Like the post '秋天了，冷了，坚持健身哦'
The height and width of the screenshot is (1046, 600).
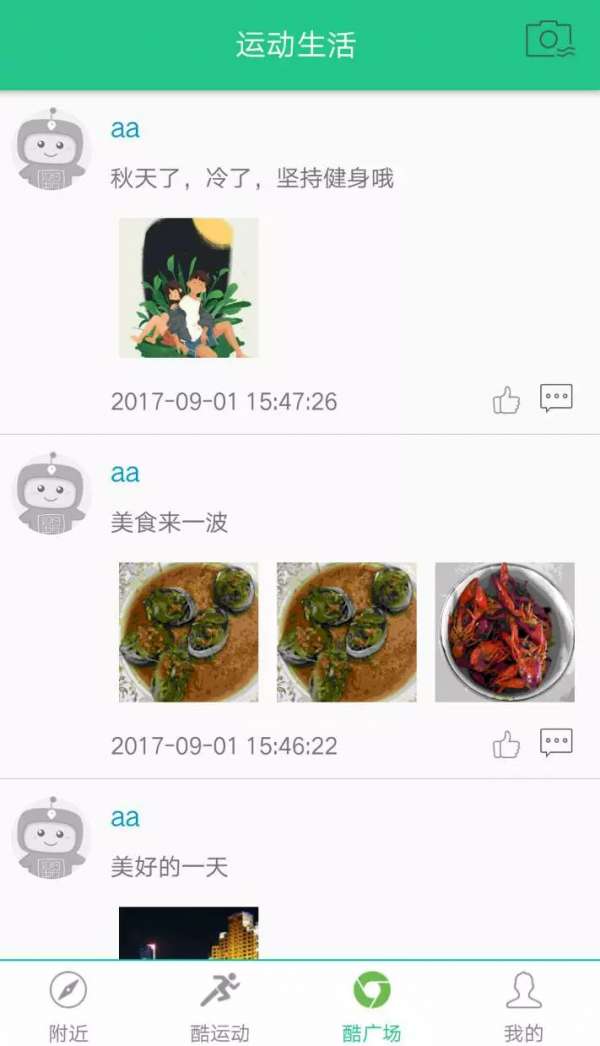click(506, 401)
